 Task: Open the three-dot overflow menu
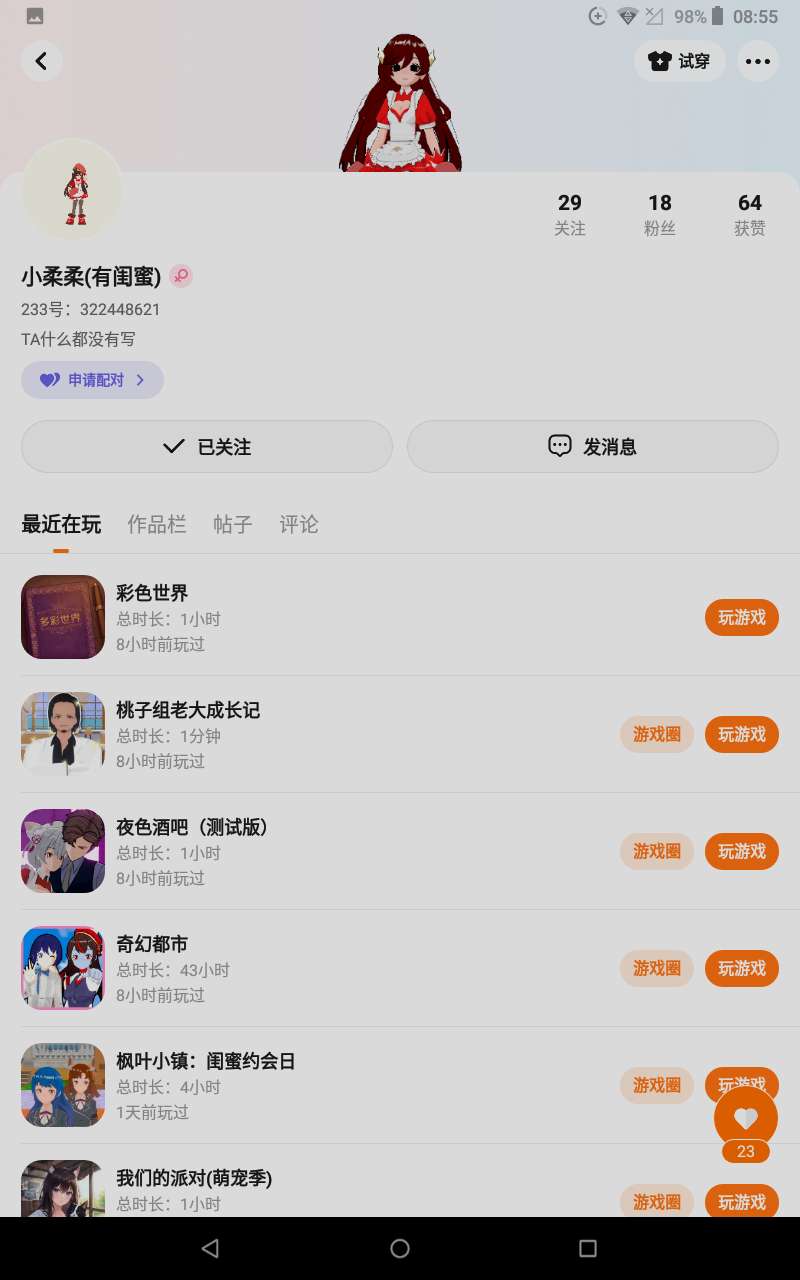(758, 61)
